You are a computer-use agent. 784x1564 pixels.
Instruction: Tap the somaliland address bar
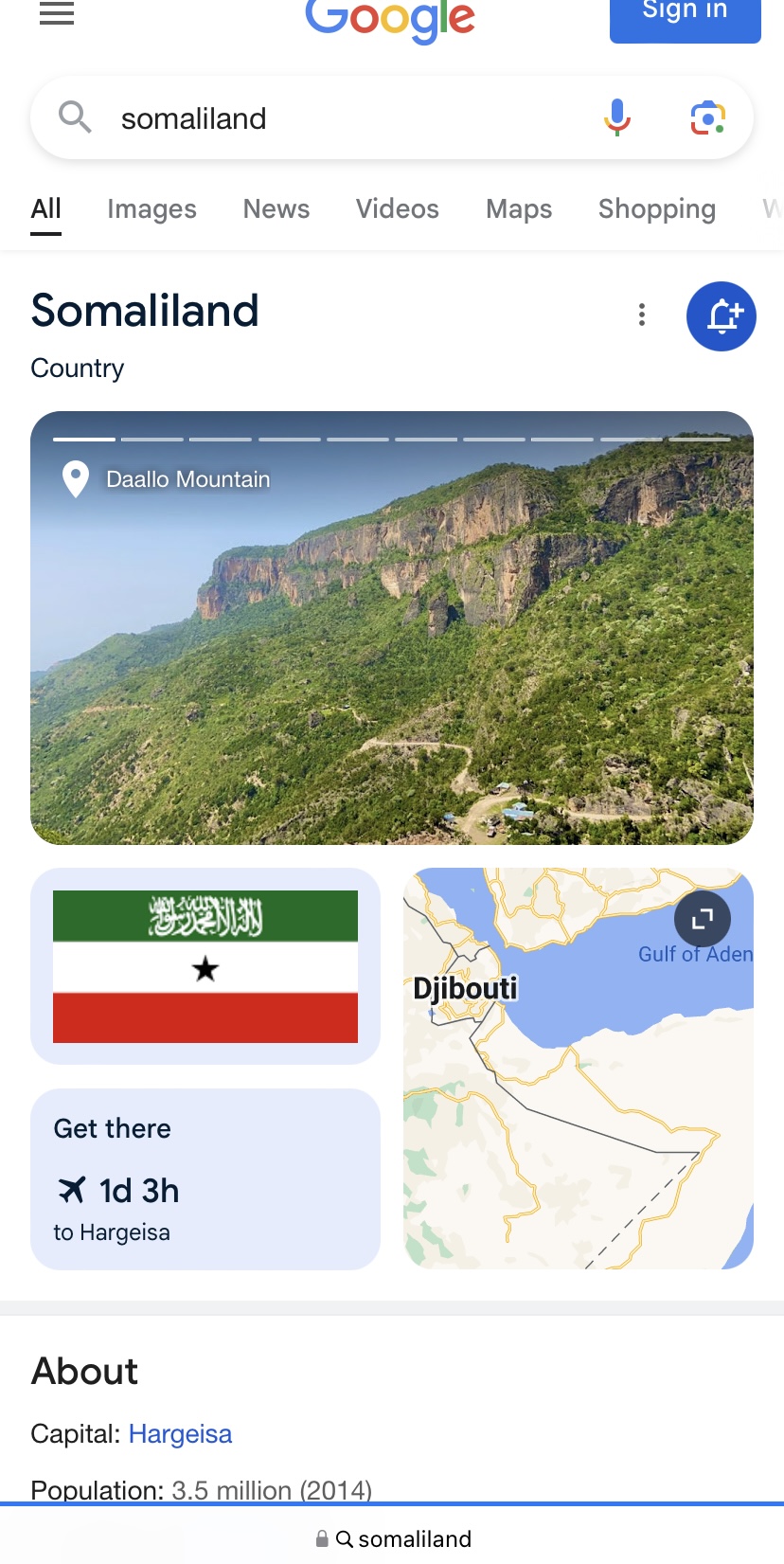[x=392, y=1539]
